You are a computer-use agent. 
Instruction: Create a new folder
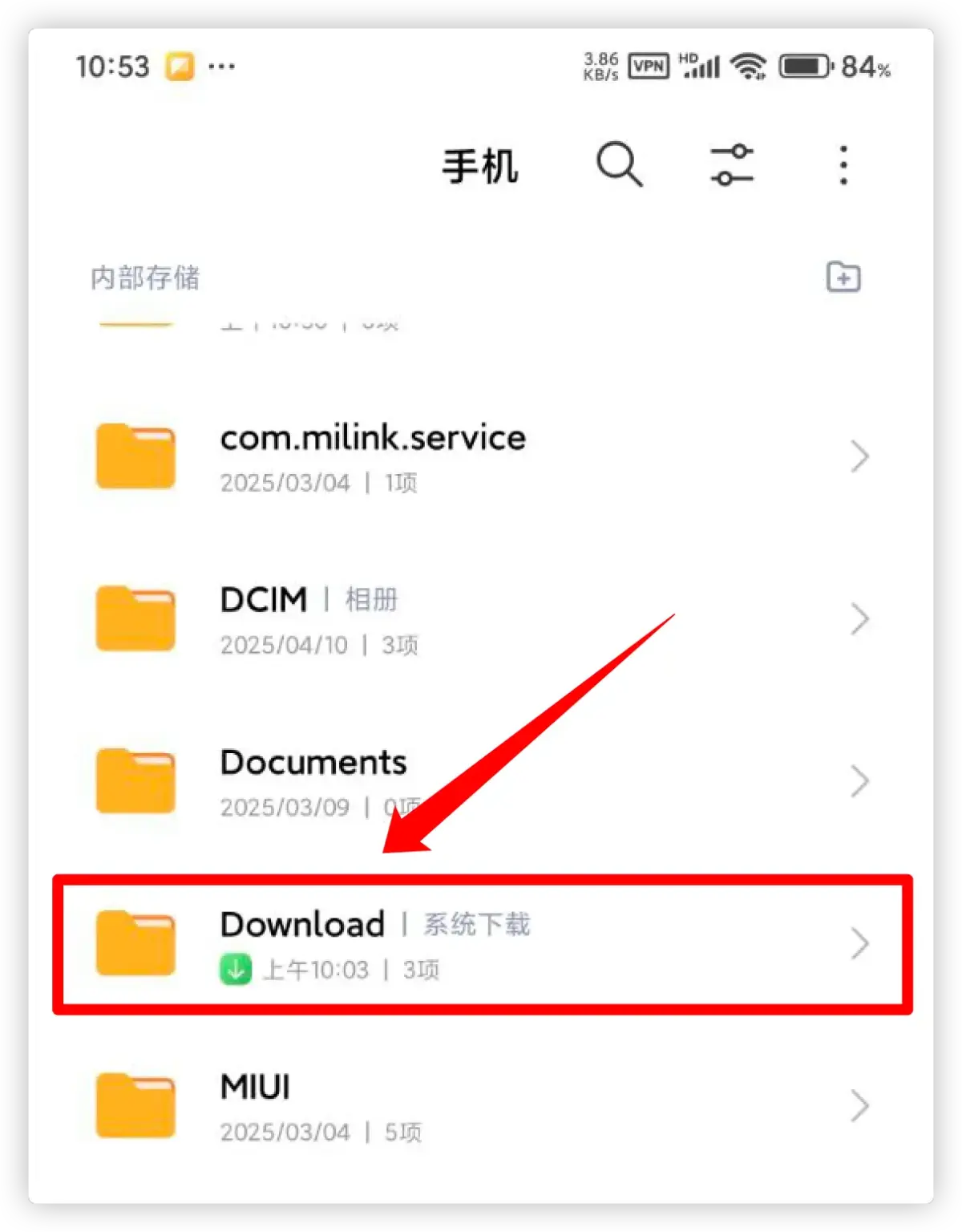tap(843, 278)
